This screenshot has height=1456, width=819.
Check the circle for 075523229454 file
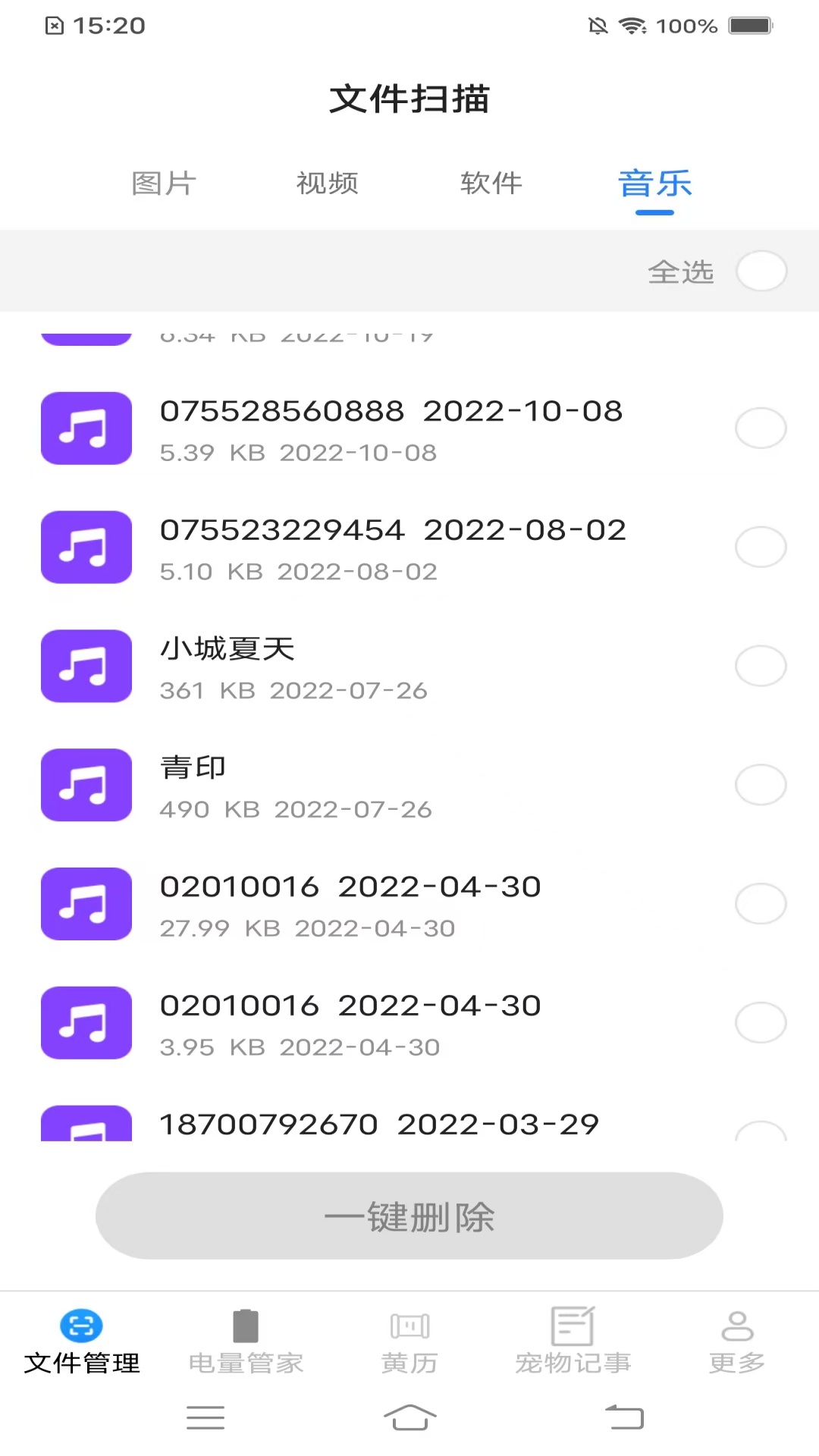pos(761,547)
